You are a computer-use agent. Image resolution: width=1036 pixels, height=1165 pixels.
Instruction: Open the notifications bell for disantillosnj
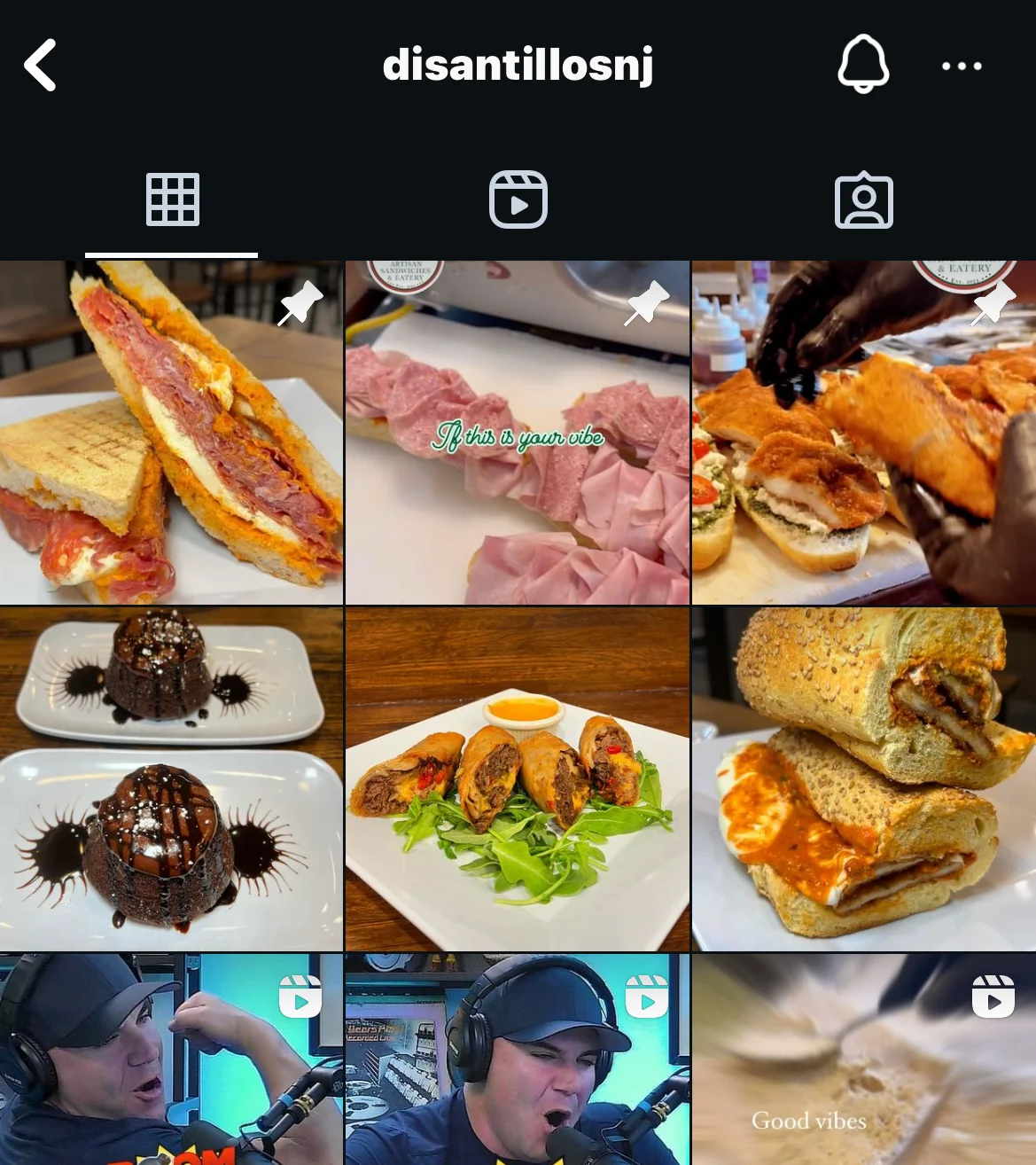862,65
